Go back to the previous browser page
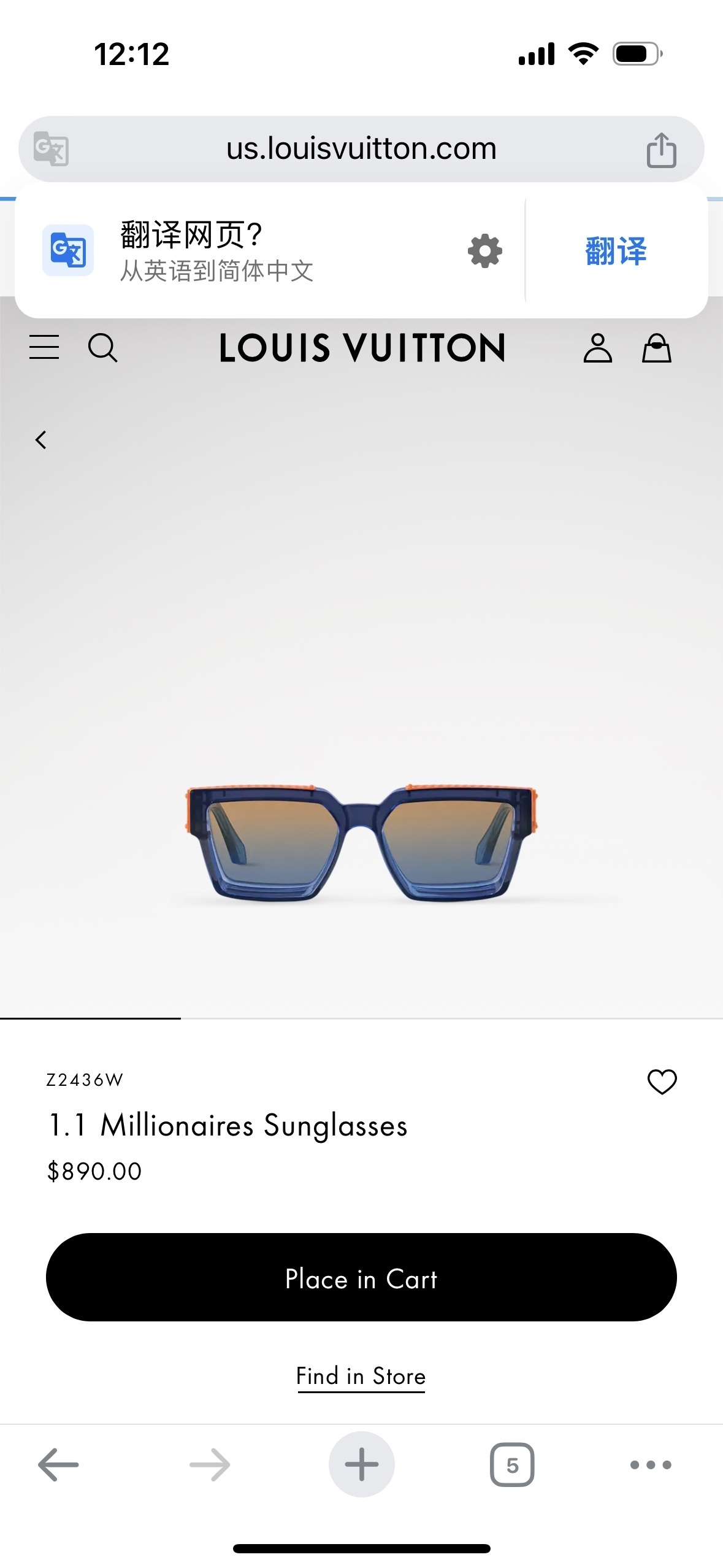 58,1465
